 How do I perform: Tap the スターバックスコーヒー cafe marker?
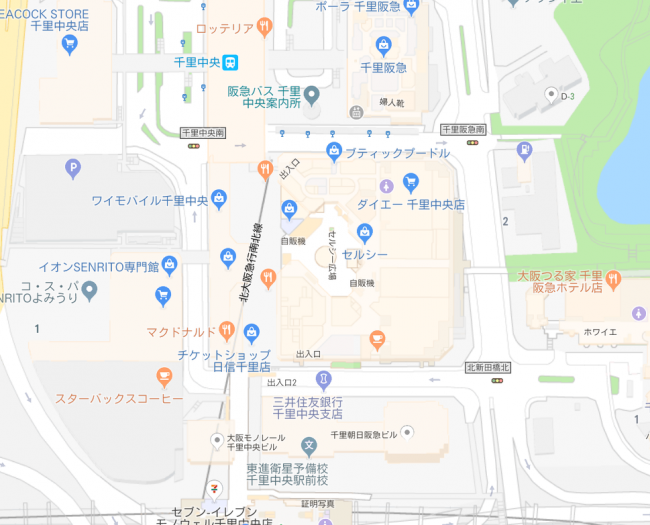[164, 376]
